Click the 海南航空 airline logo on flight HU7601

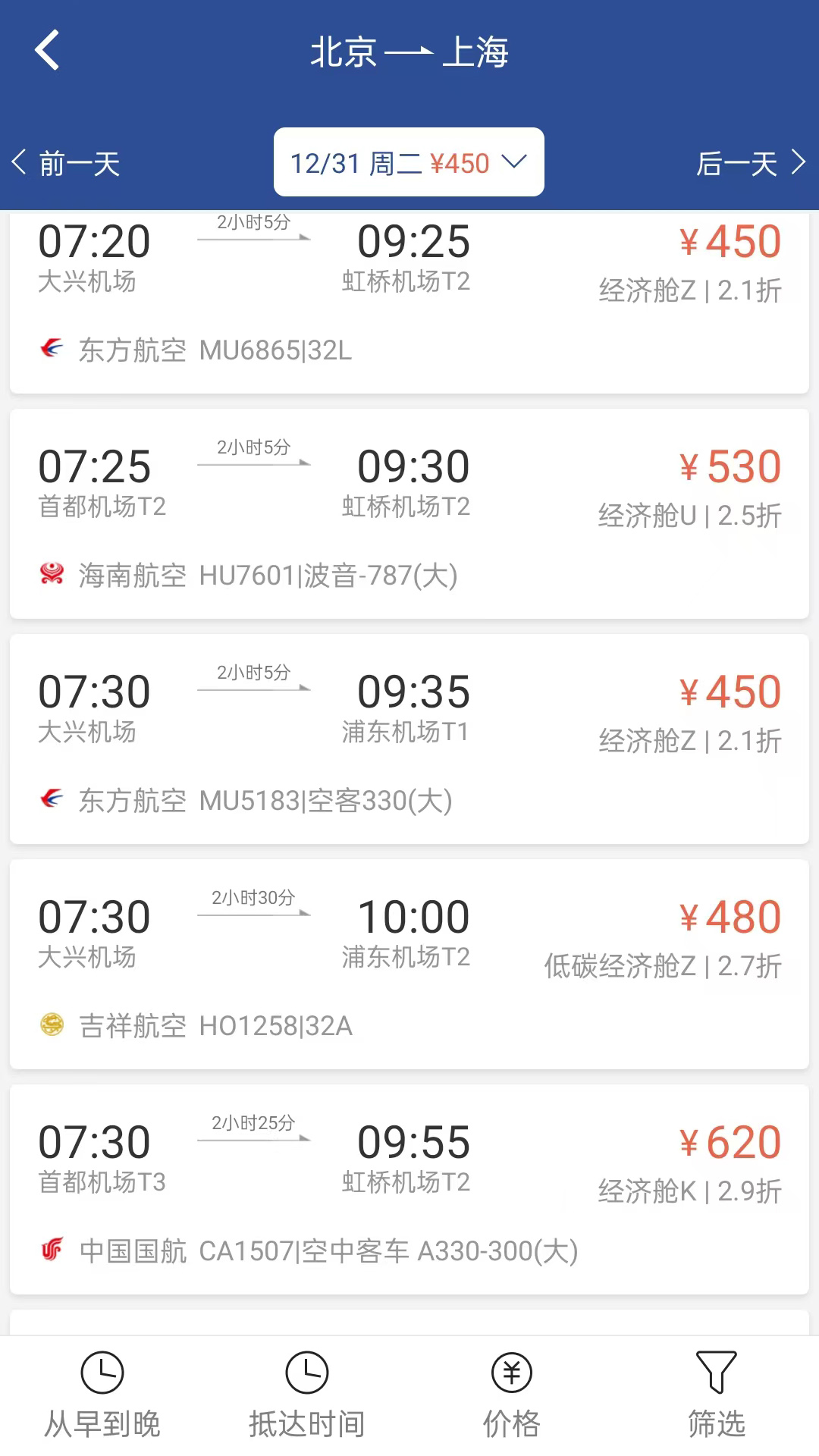[52, 575]
